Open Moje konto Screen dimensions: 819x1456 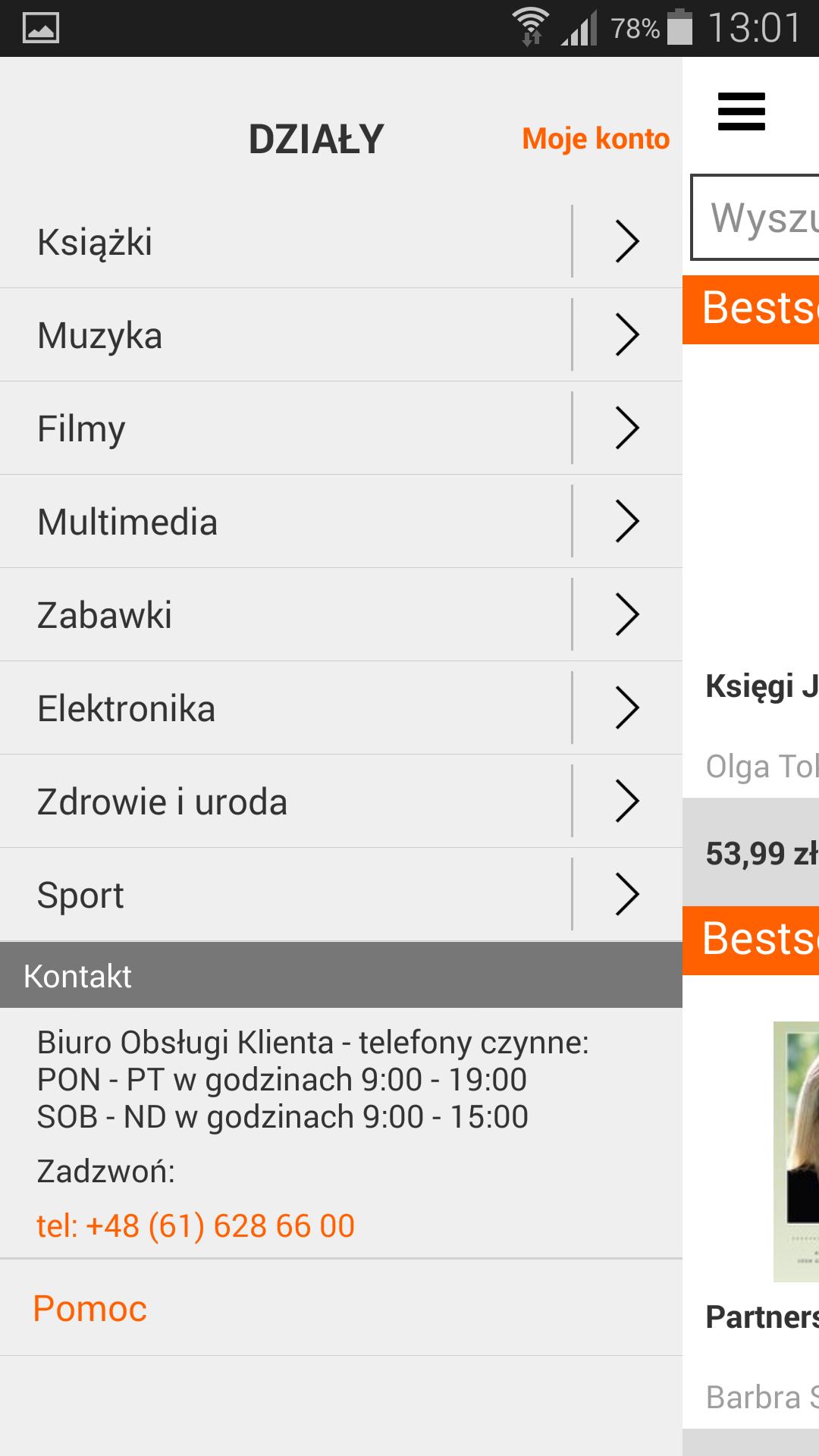595,138
